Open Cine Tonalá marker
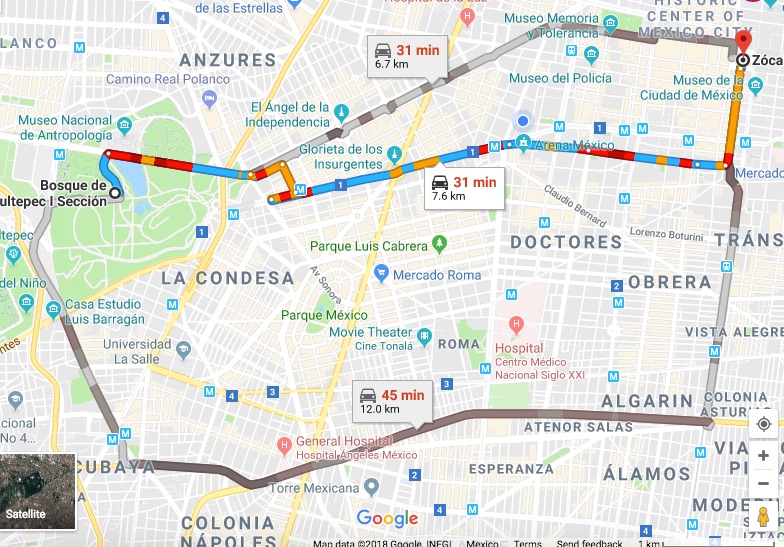Image resolution: width=784 pixels, height=547 pixels. point(425,337)
